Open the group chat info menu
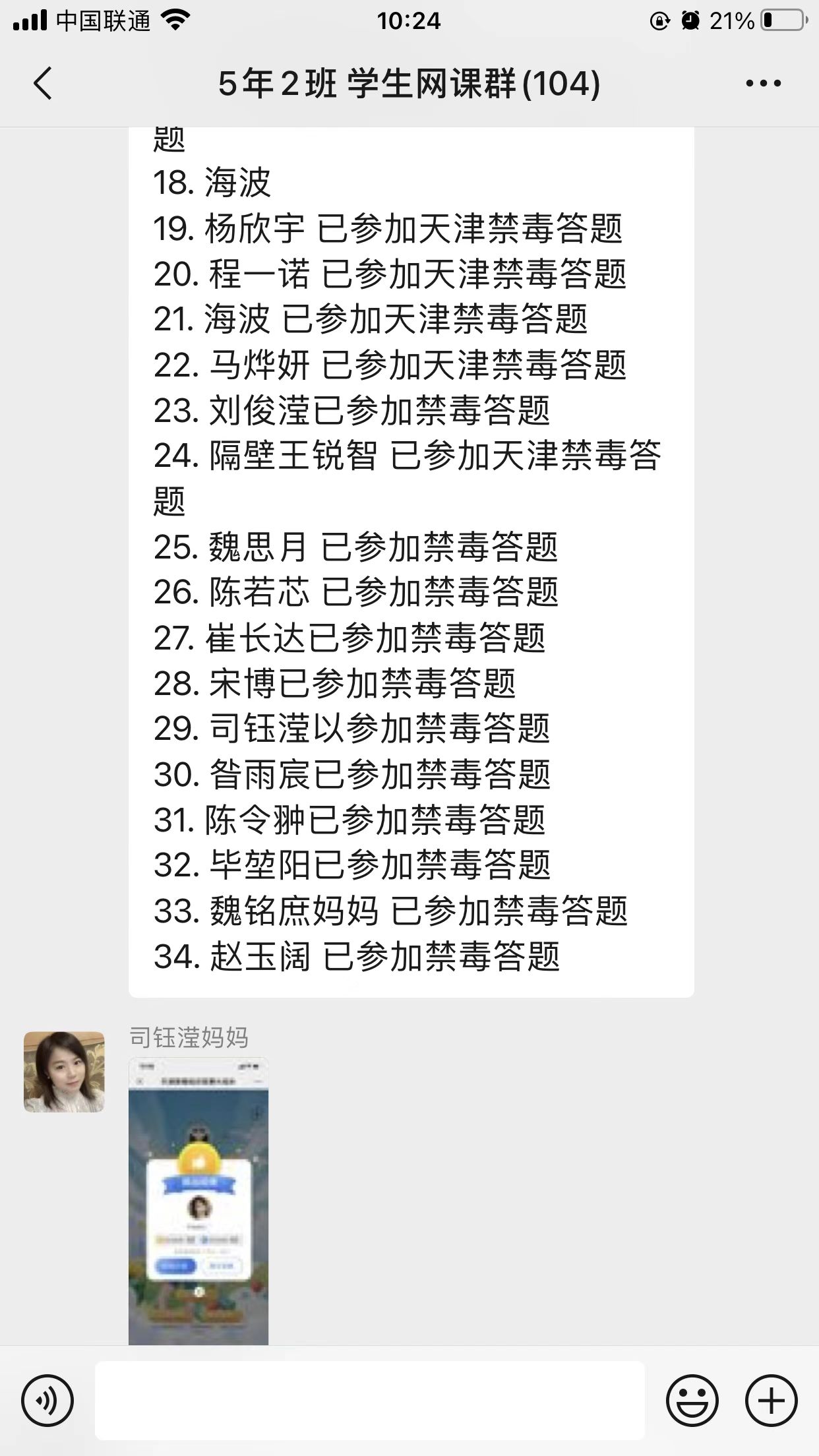 [763, 84]
